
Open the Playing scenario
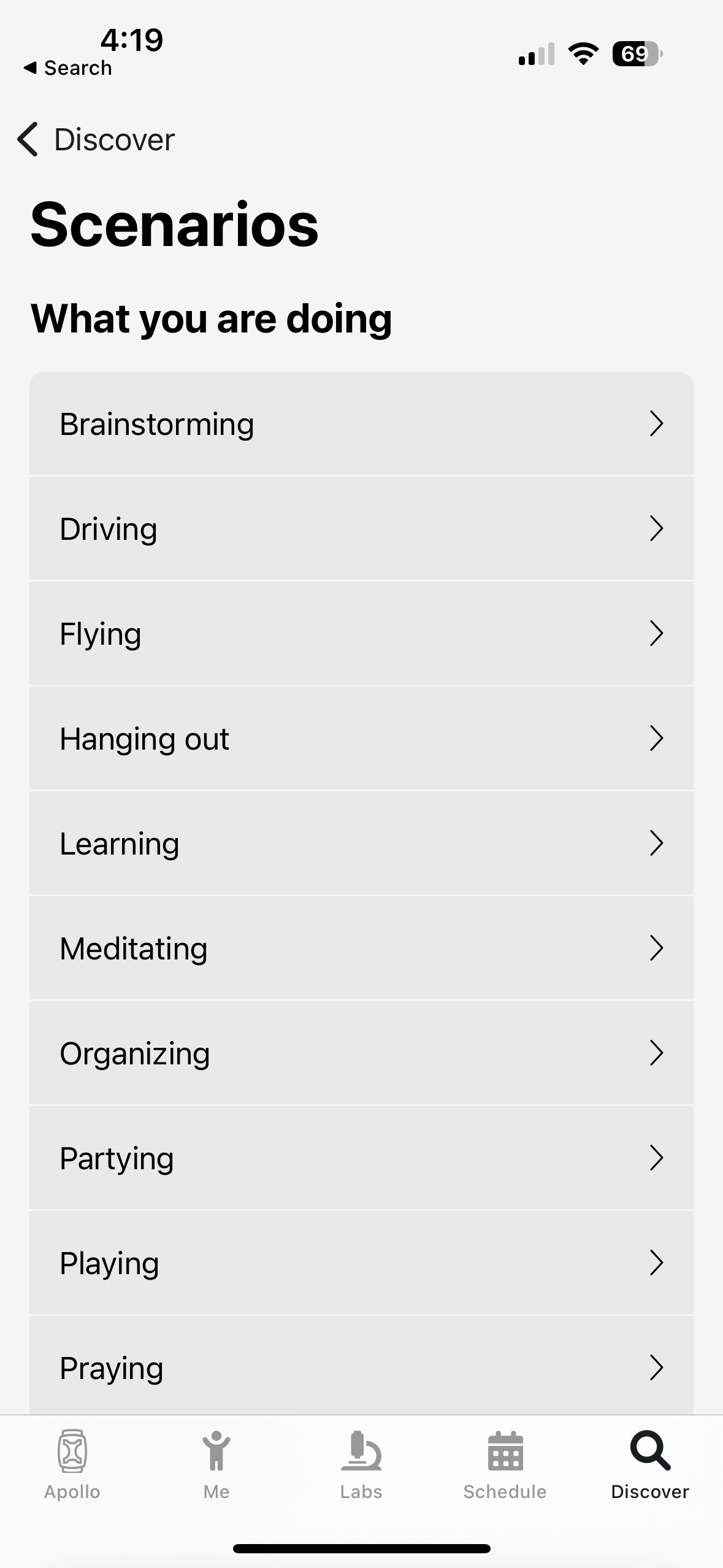[x=361, y=1263]
